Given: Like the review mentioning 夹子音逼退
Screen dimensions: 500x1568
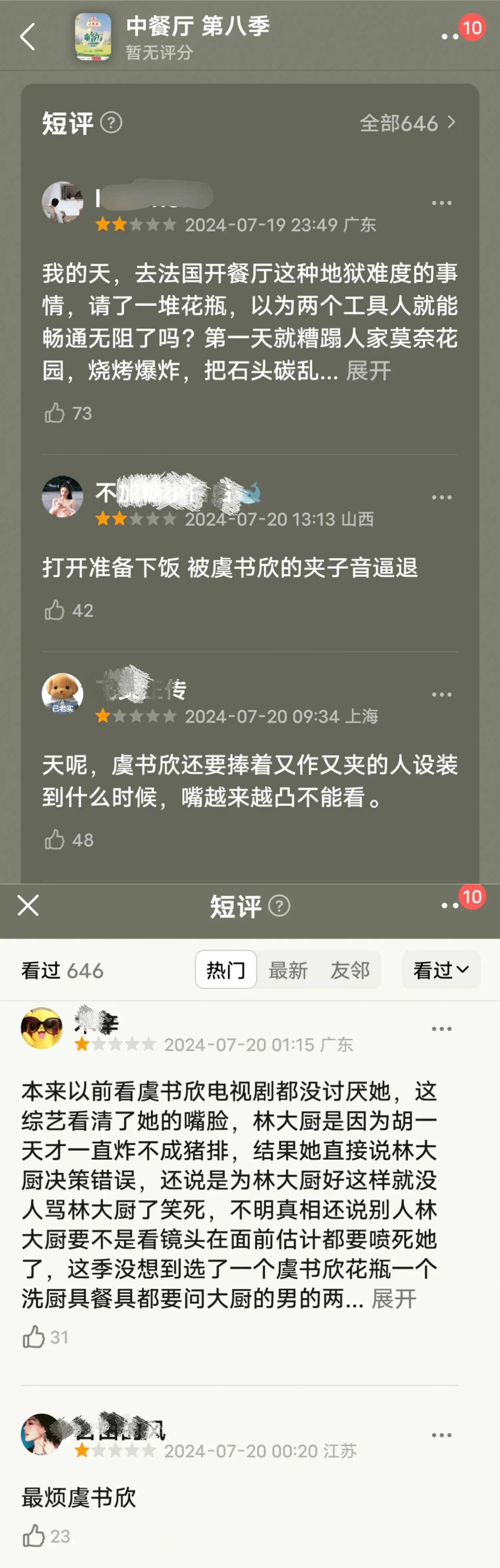Looking at the screenshot, I should pos(55,611).
